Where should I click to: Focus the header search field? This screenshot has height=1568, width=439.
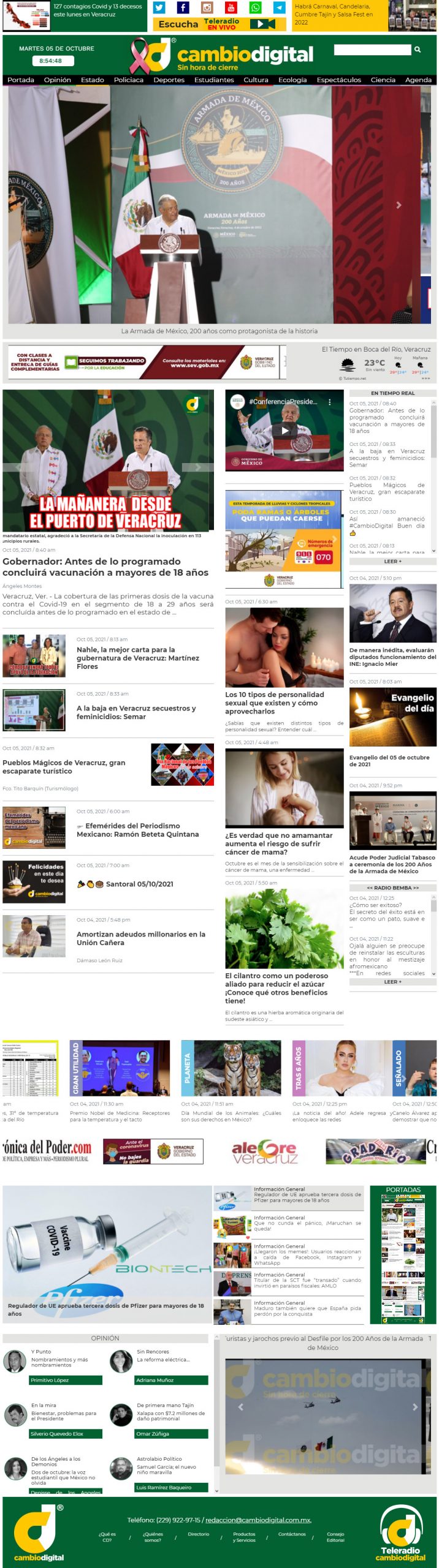372,50
